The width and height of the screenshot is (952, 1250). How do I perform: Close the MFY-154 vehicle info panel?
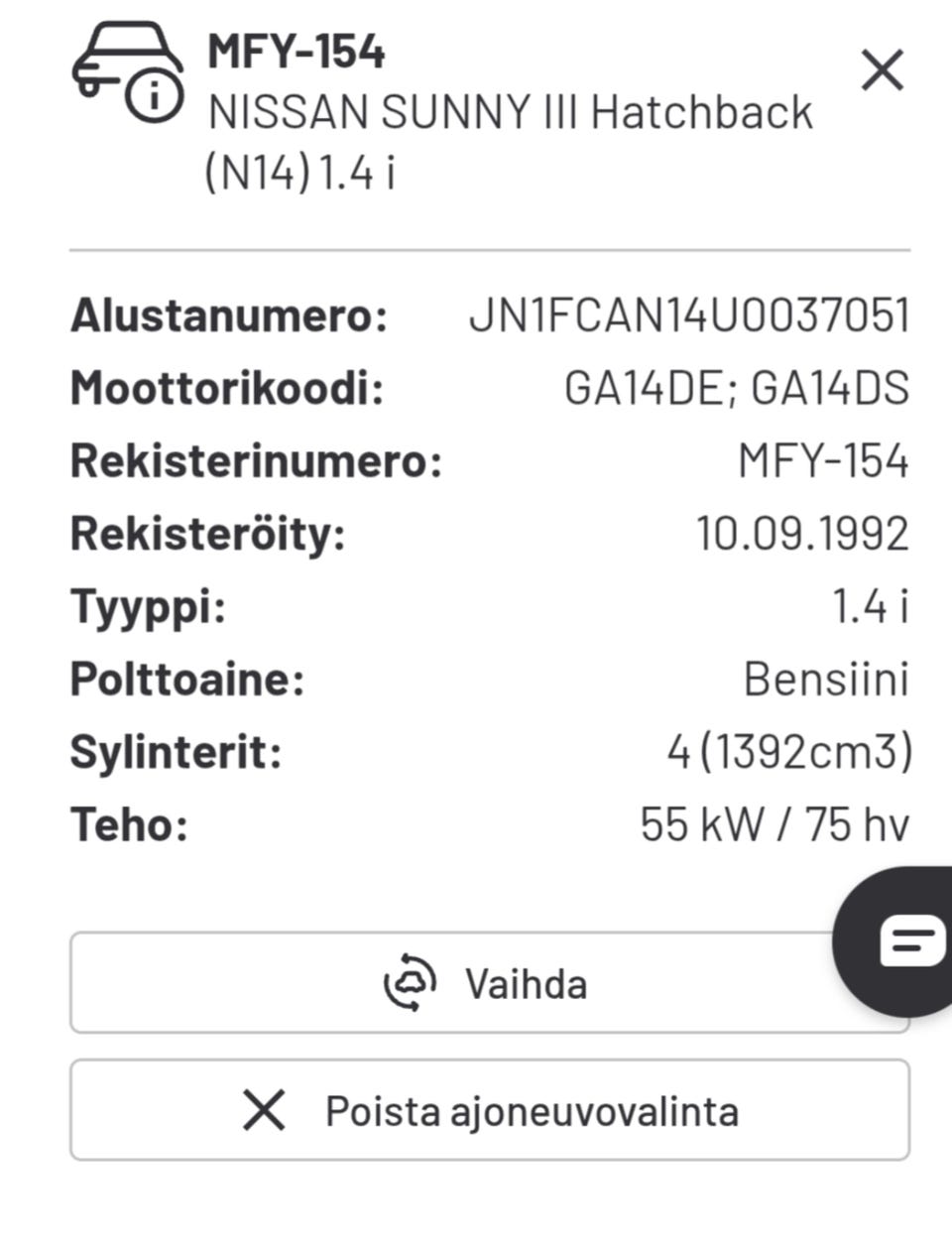click(882, 71)
